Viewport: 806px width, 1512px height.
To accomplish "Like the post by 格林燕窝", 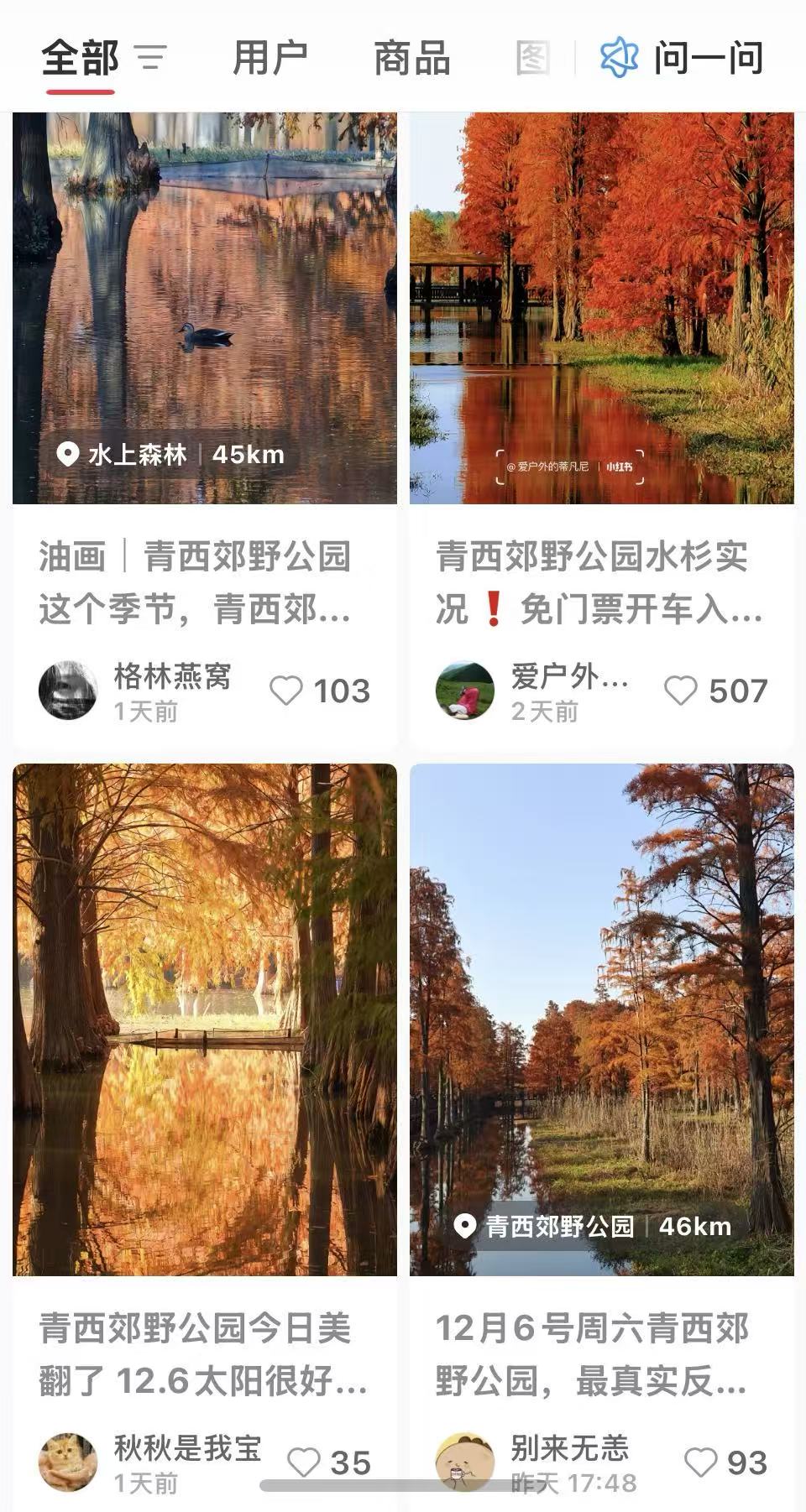I will (x=286, y=691).
